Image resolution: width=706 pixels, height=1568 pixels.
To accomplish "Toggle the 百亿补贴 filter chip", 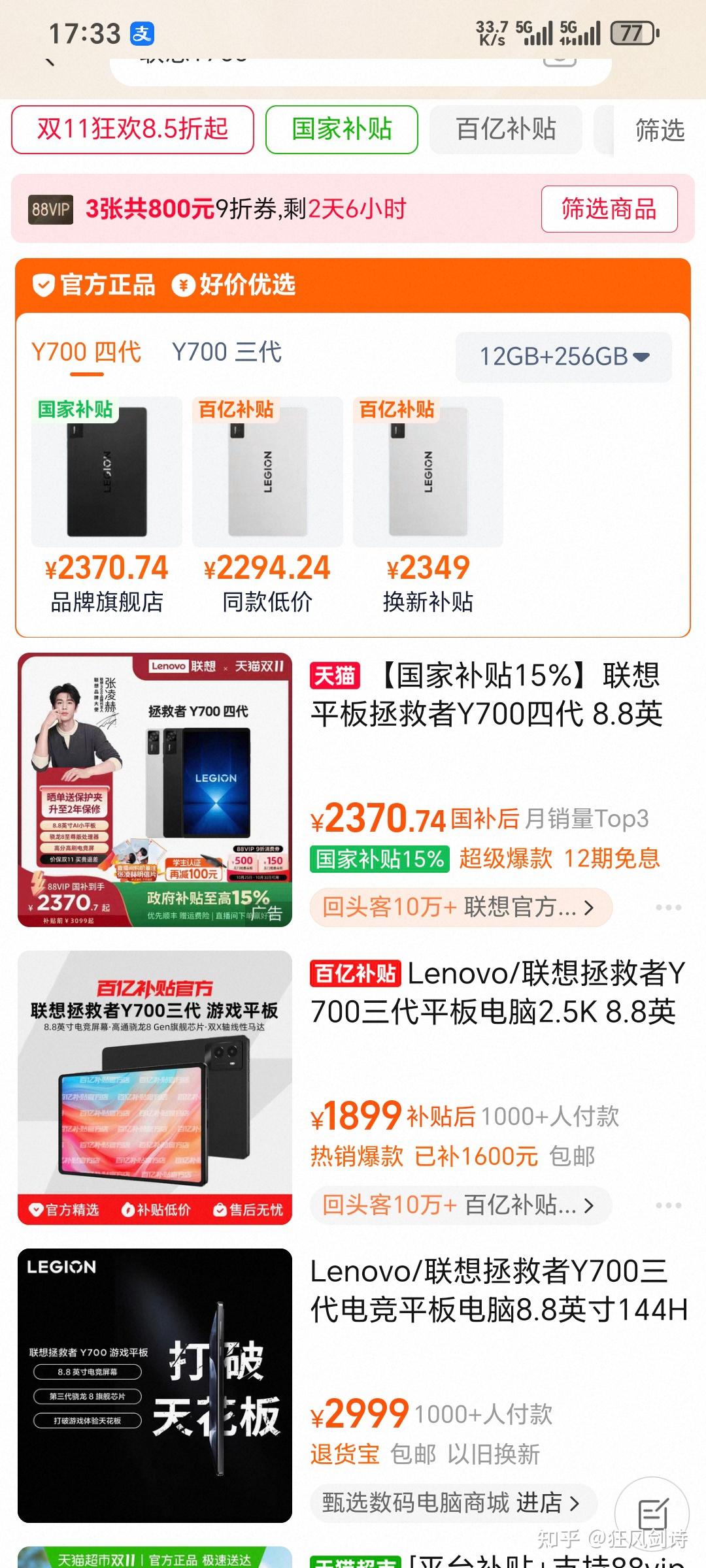I will click(505, 129).
